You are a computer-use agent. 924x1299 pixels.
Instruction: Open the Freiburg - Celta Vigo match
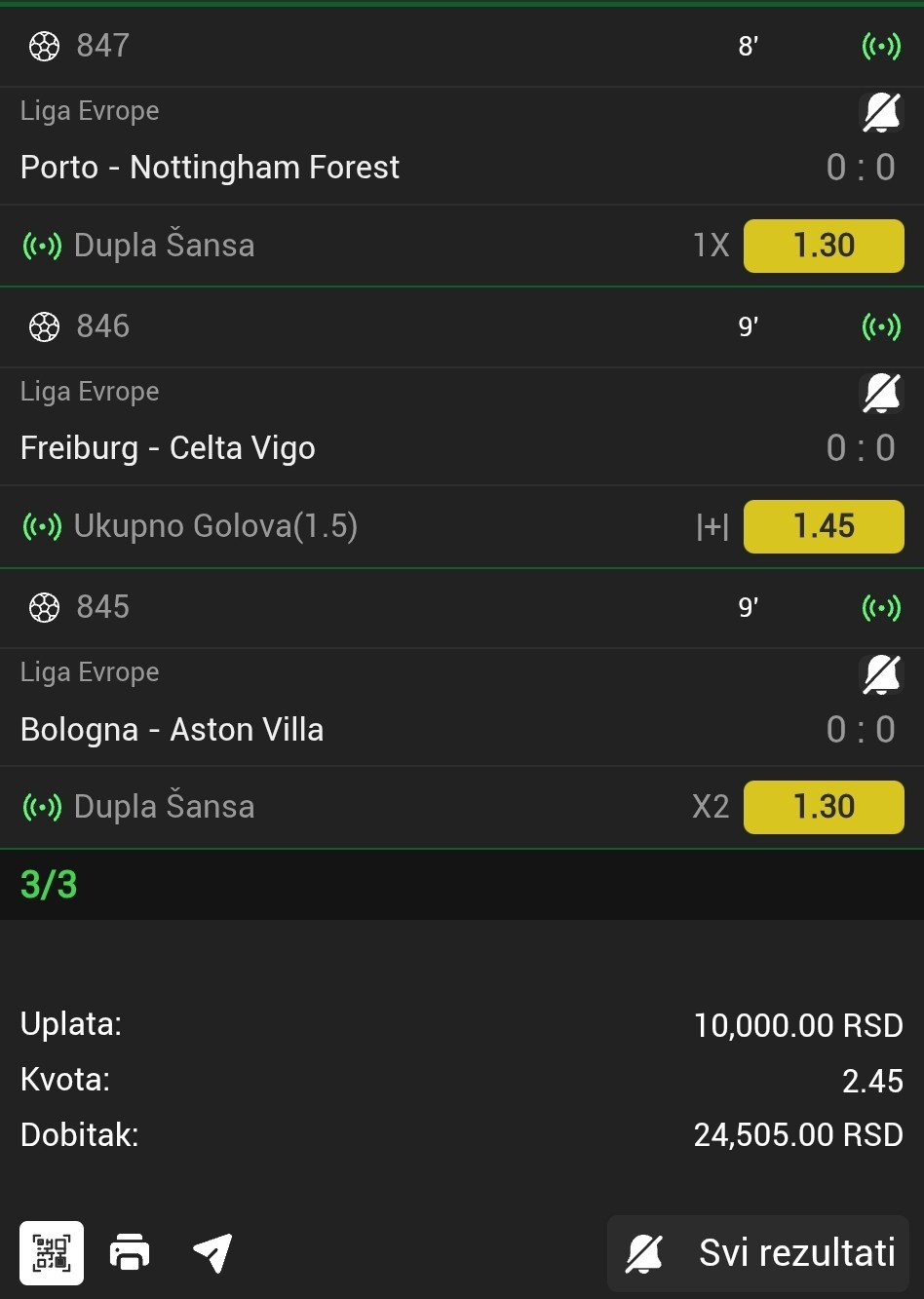168,448
